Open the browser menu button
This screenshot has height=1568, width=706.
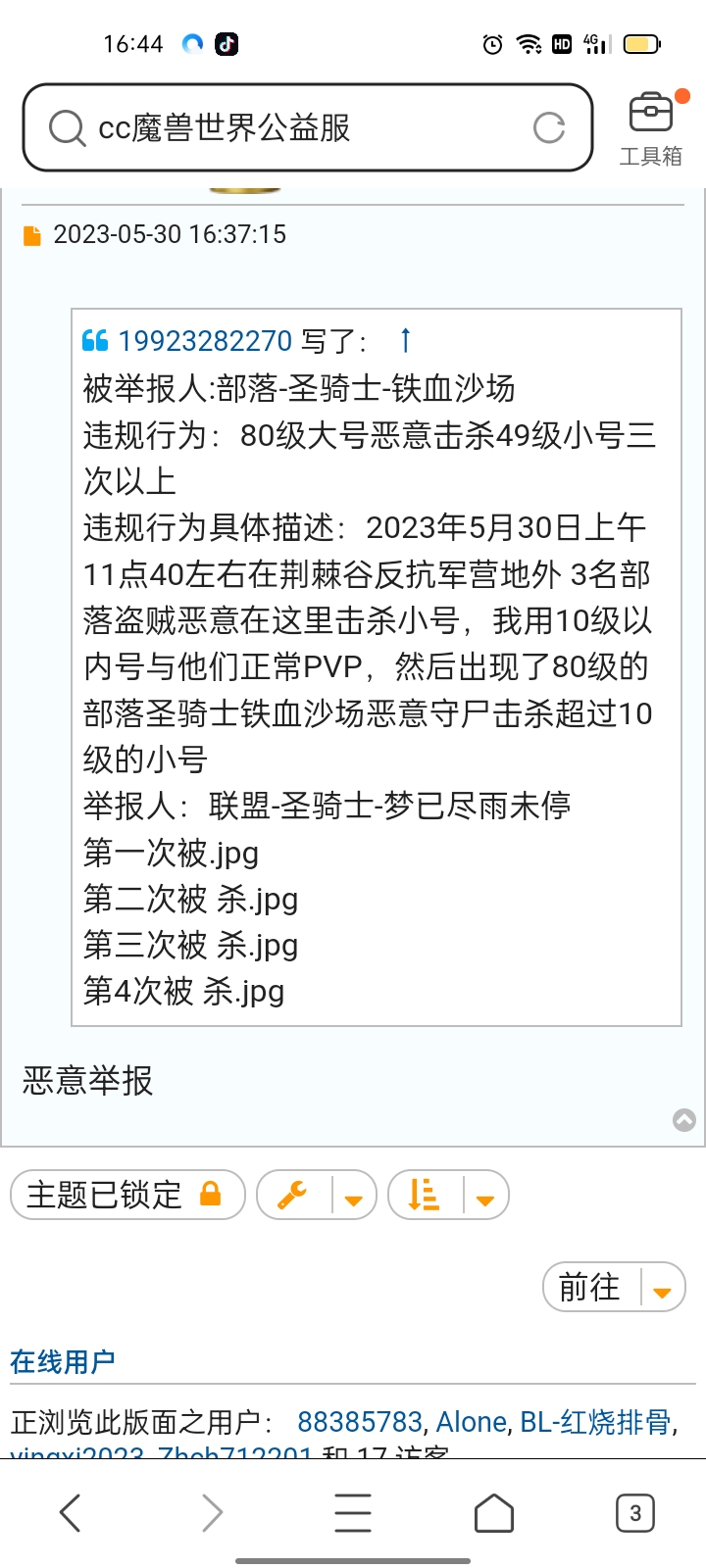coord(353,1513)
